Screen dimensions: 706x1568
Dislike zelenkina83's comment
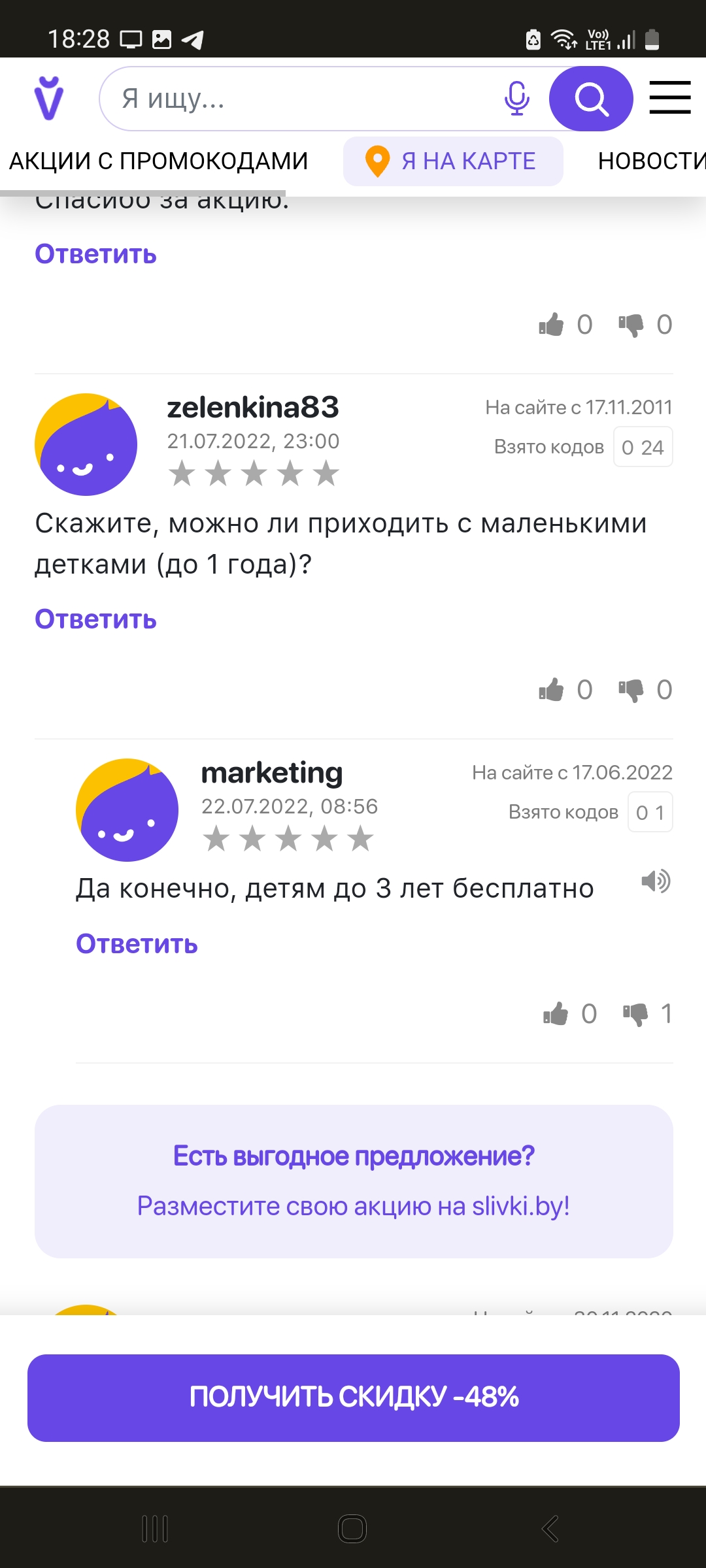(631, 690)
